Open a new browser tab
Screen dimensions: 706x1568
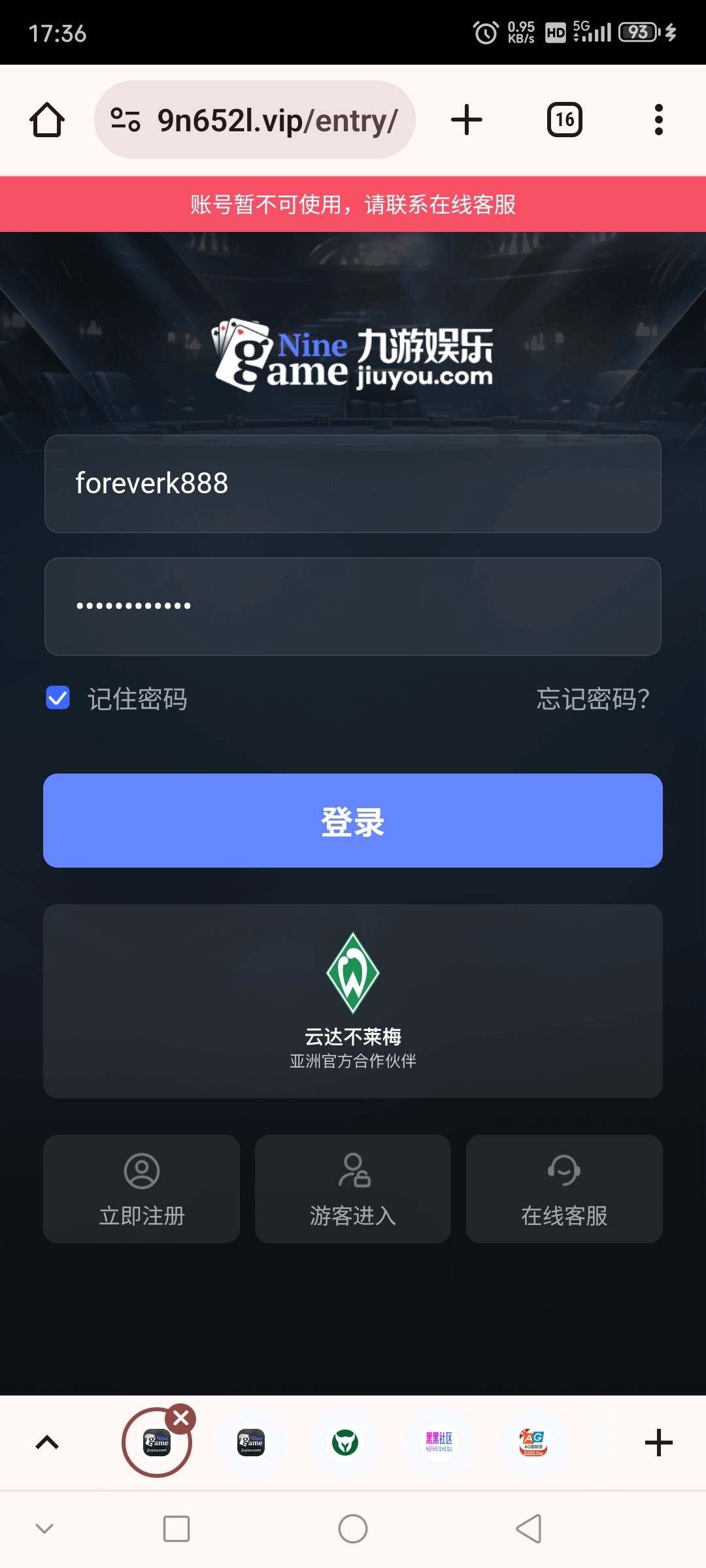467,120
